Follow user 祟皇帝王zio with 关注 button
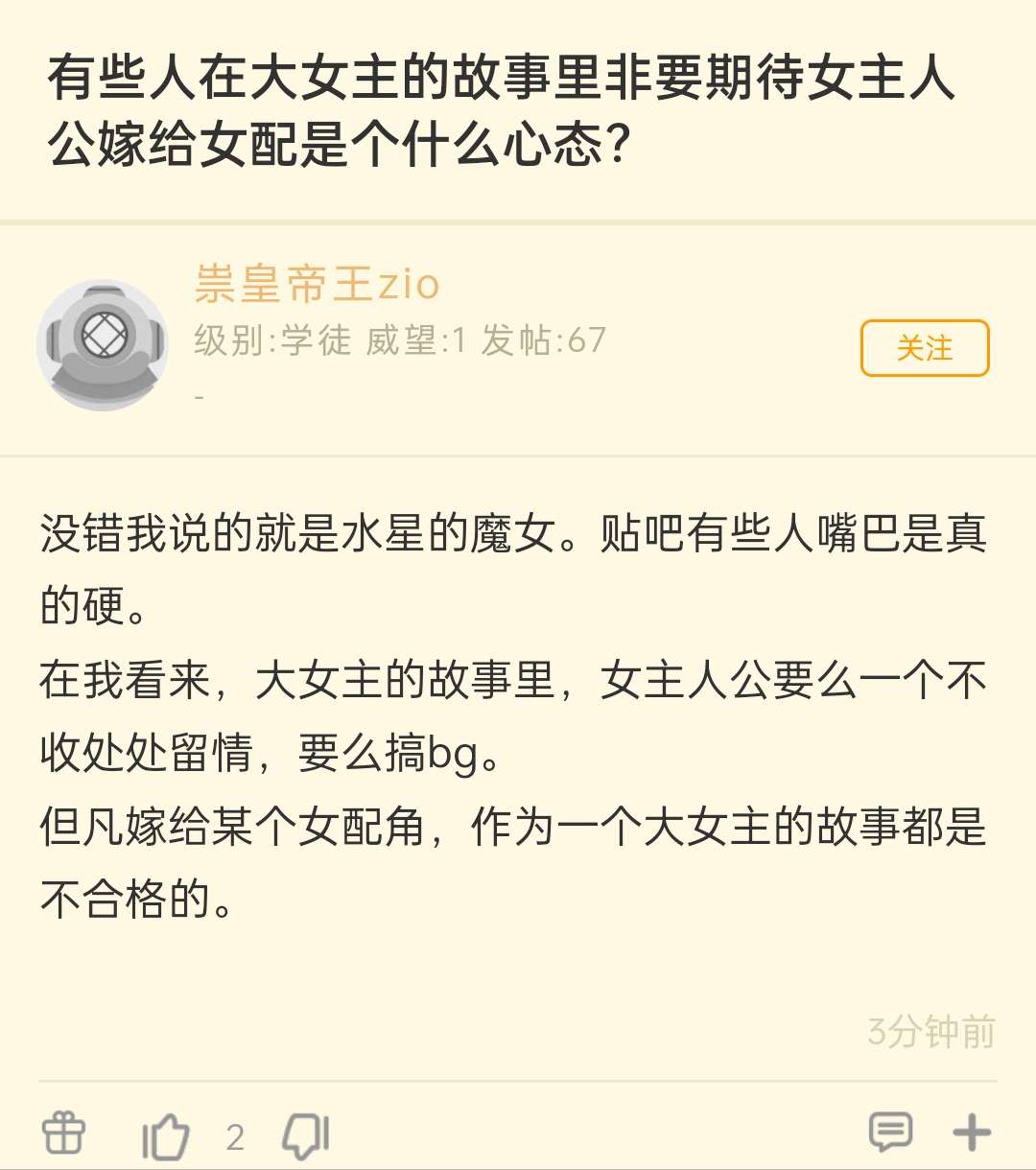 tap(924, 348)
